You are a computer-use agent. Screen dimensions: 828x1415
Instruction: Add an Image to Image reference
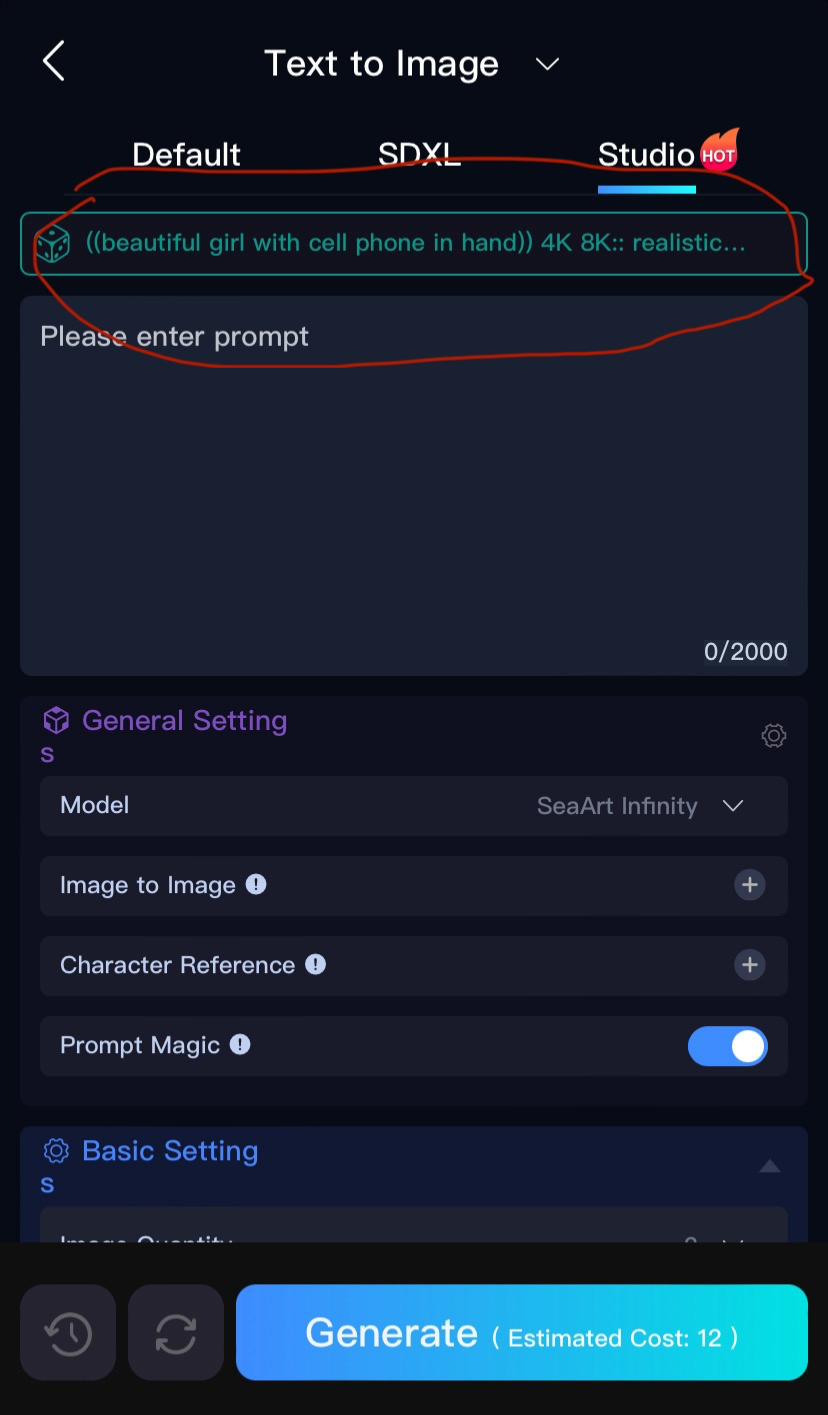749,885
